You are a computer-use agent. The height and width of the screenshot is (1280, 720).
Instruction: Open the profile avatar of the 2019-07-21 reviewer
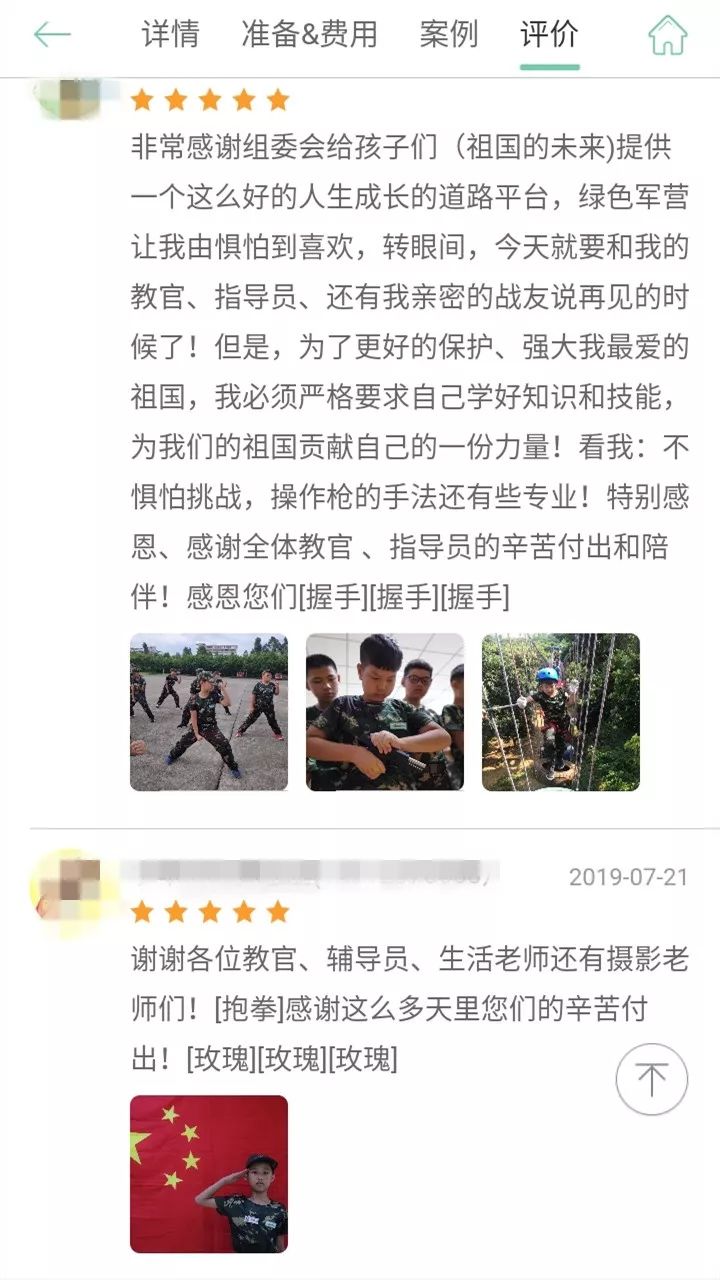68,890
